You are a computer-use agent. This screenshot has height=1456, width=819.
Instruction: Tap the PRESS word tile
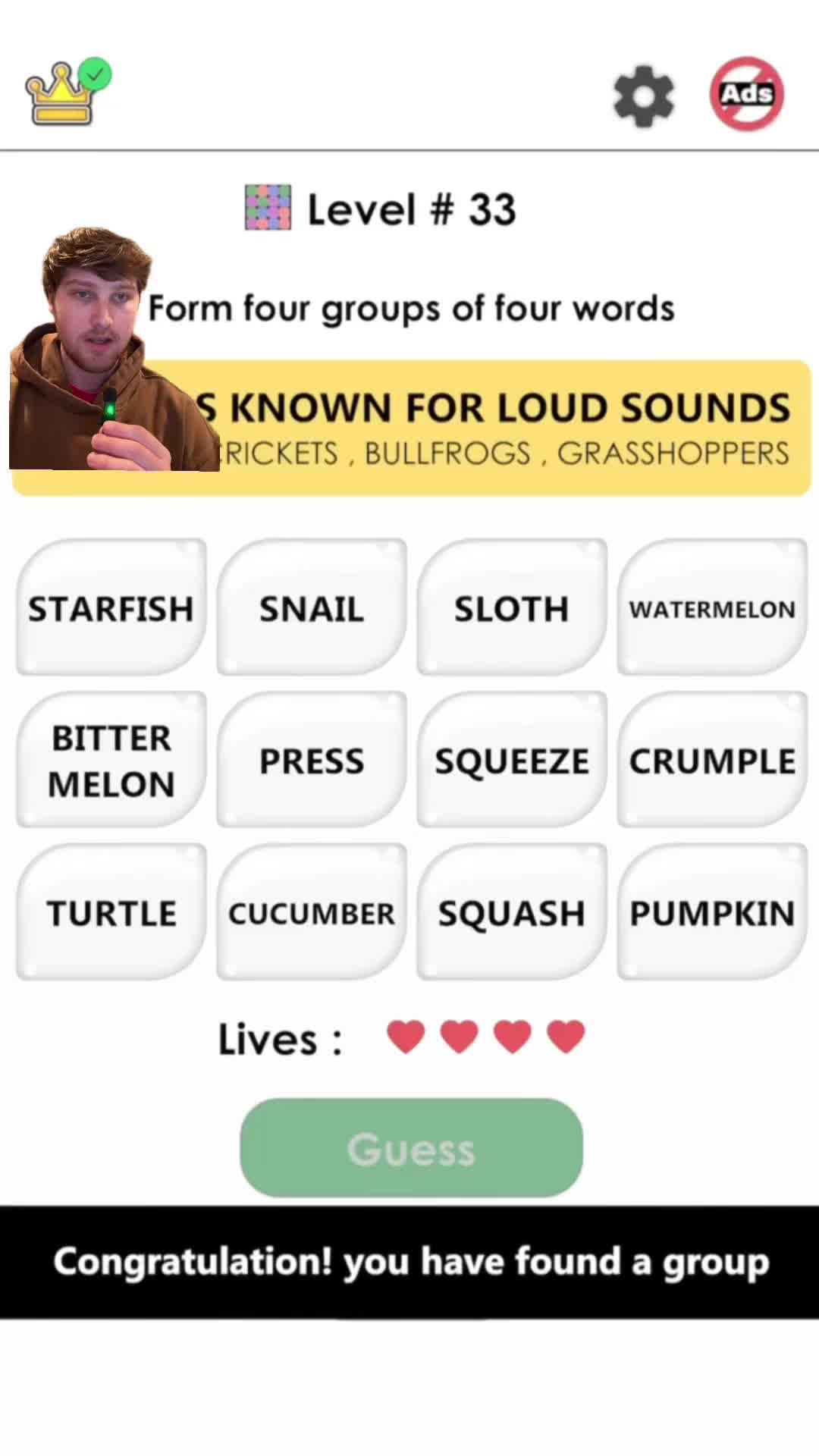[312, 760]
